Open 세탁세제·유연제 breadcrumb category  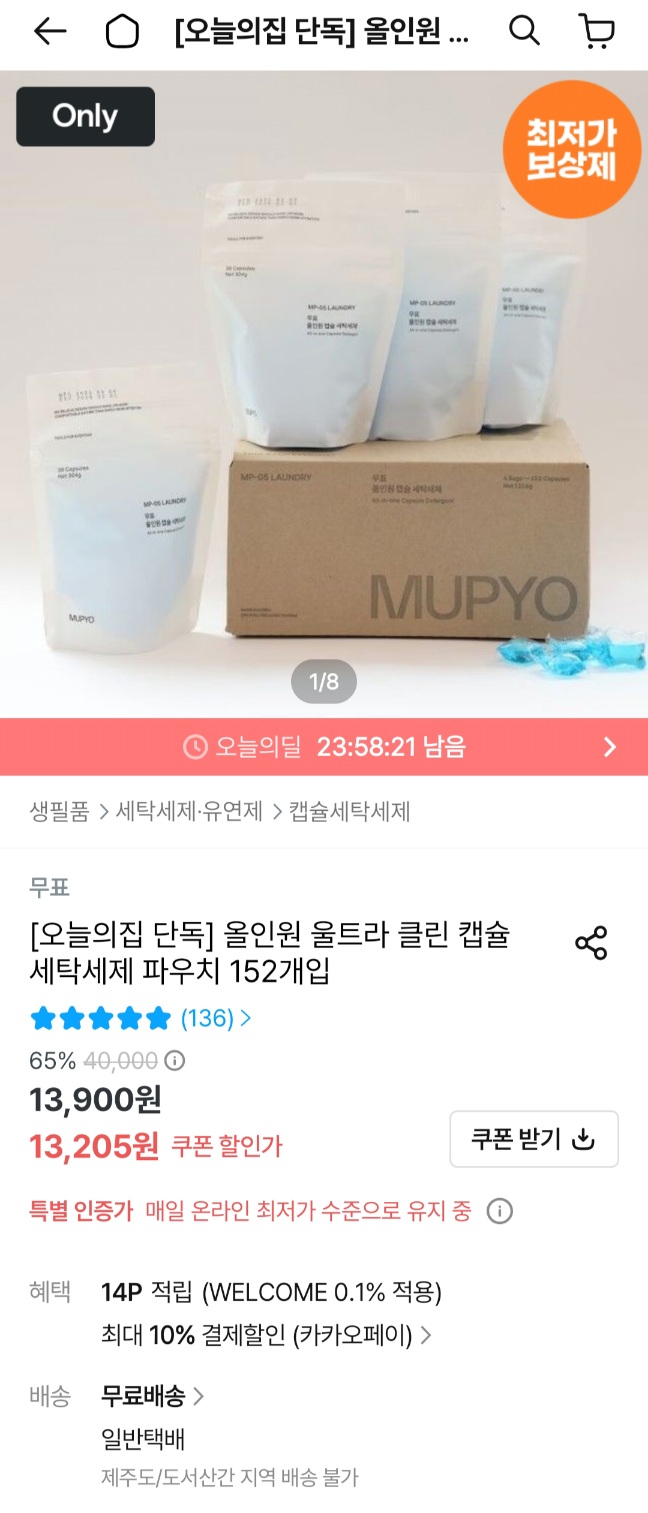(x=189, y=811)
